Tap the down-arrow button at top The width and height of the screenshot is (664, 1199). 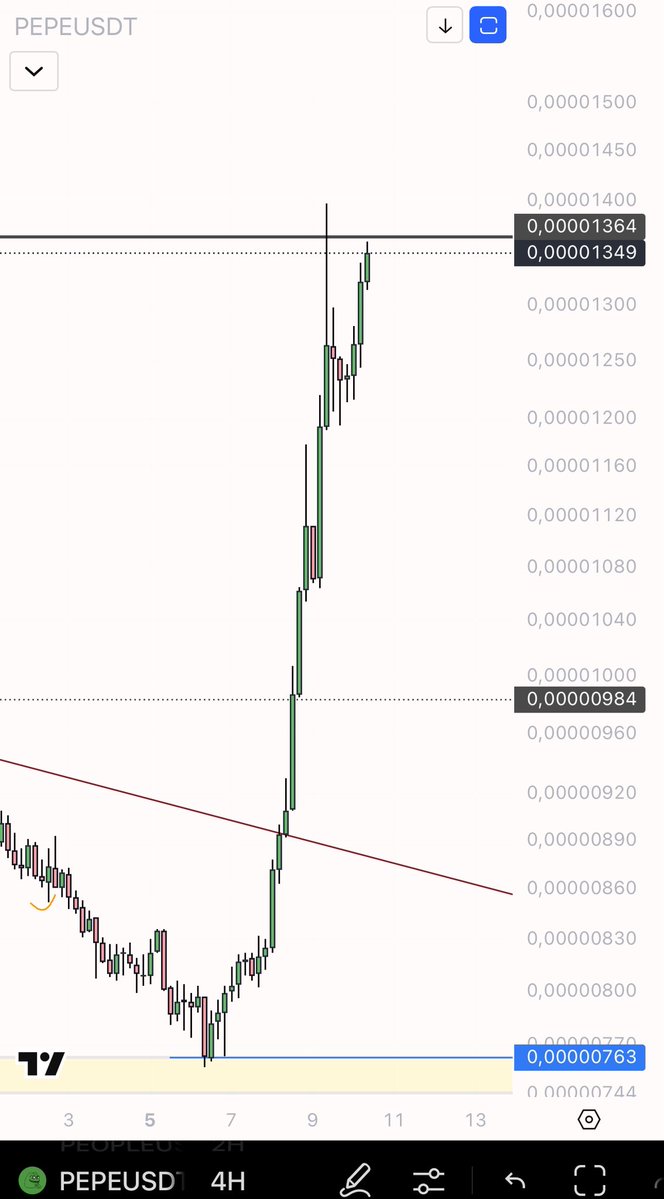pos(445,26)
